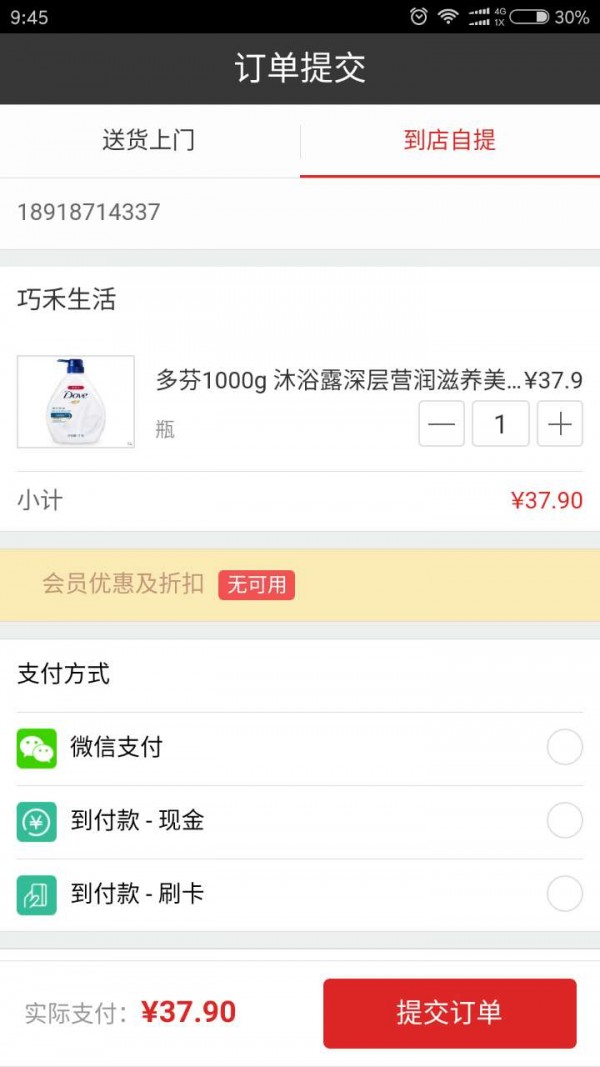Submit the order with 提交订单
Image resolution: width=600 pixels, height=1067 pixels.
pos(449,1012)
